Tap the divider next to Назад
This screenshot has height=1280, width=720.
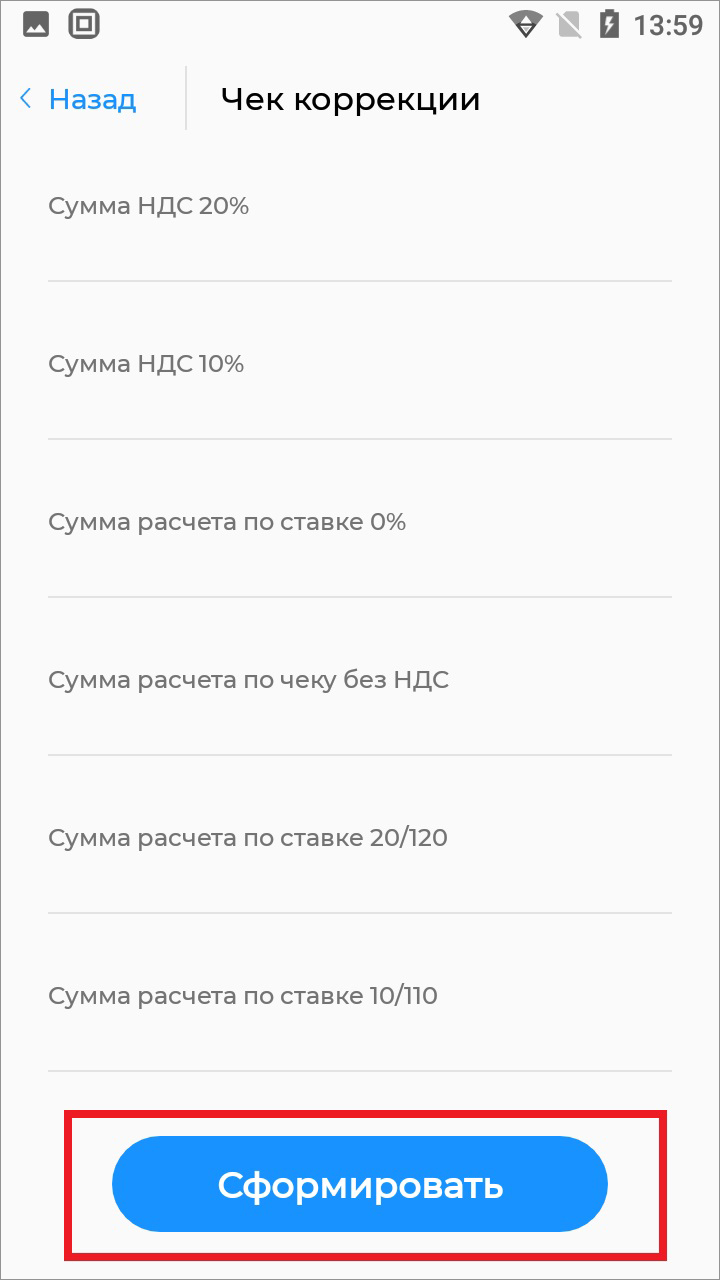click(185, 98)
